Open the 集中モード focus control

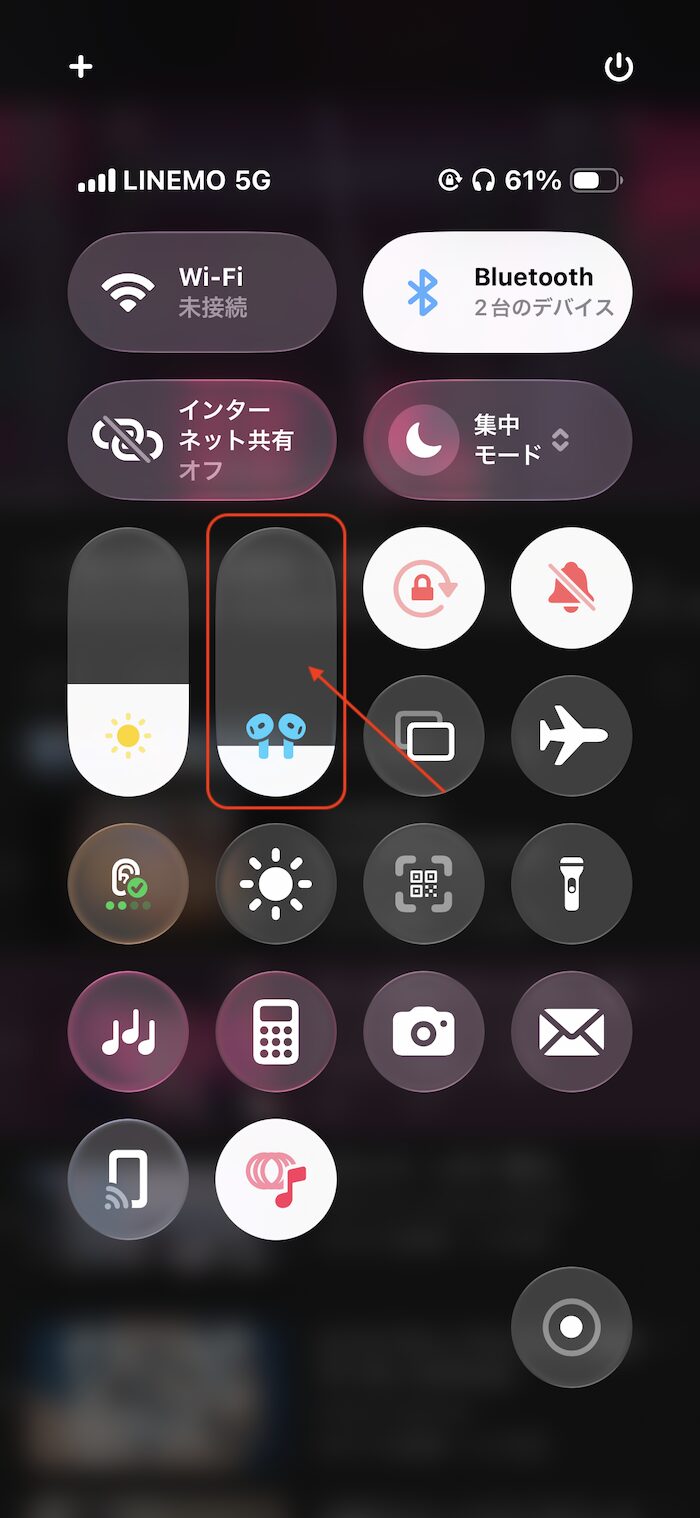[497, 439]
